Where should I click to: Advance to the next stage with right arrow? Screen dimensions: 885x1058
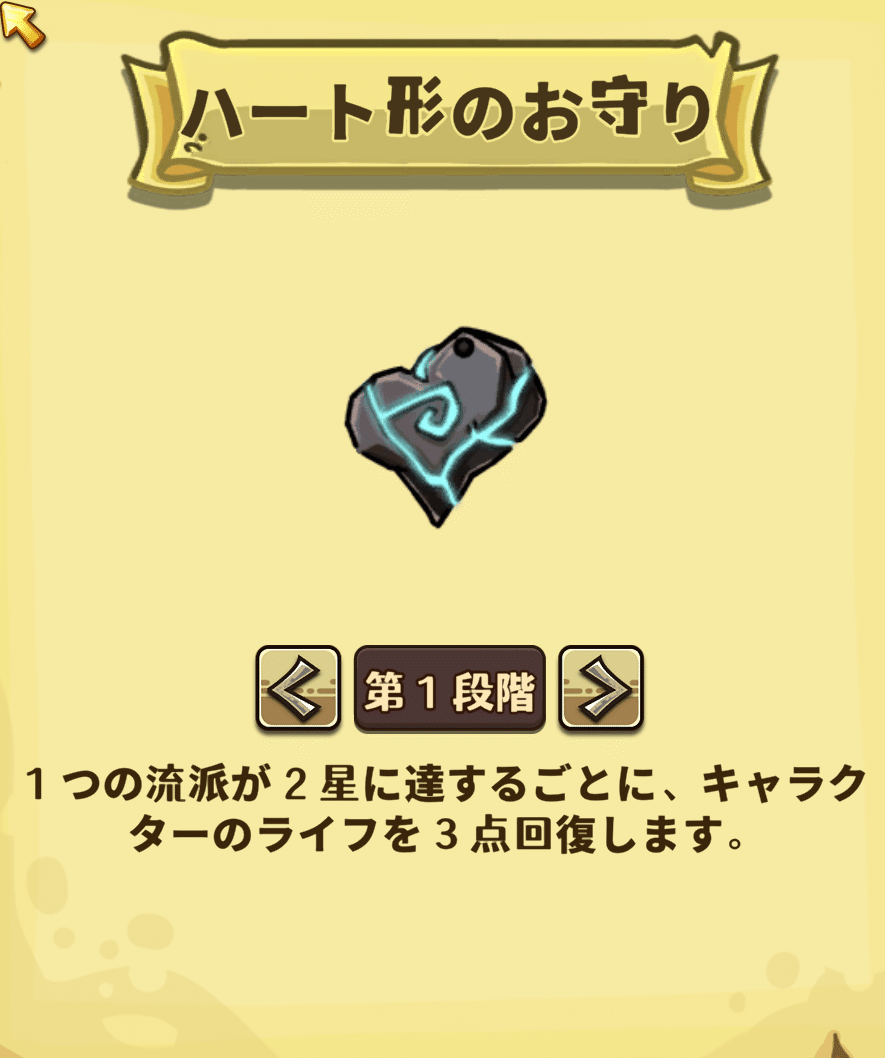[x=600, y=688]
